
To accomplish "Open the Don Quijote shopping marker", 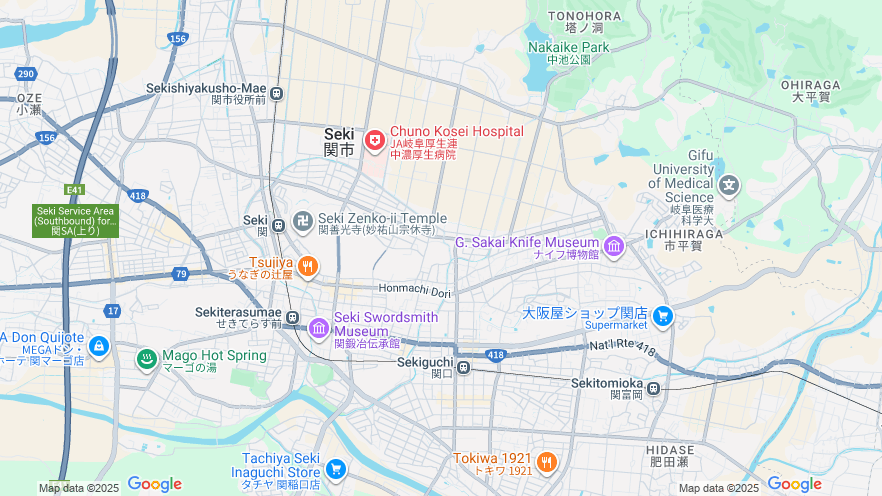I will pos(98,347).
